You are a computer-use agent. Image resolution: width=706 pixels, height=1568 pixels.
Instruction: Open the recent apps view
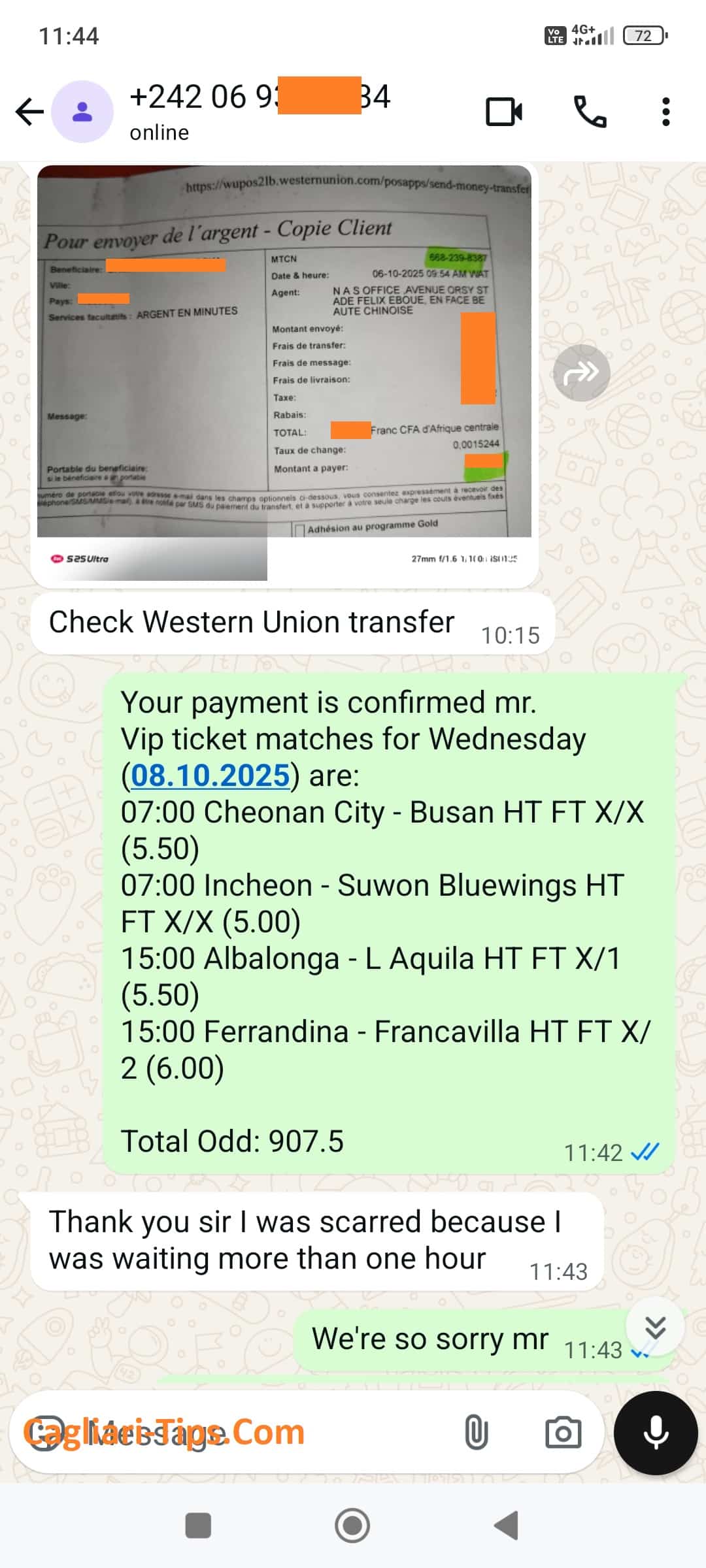(x=198, y=1526)
